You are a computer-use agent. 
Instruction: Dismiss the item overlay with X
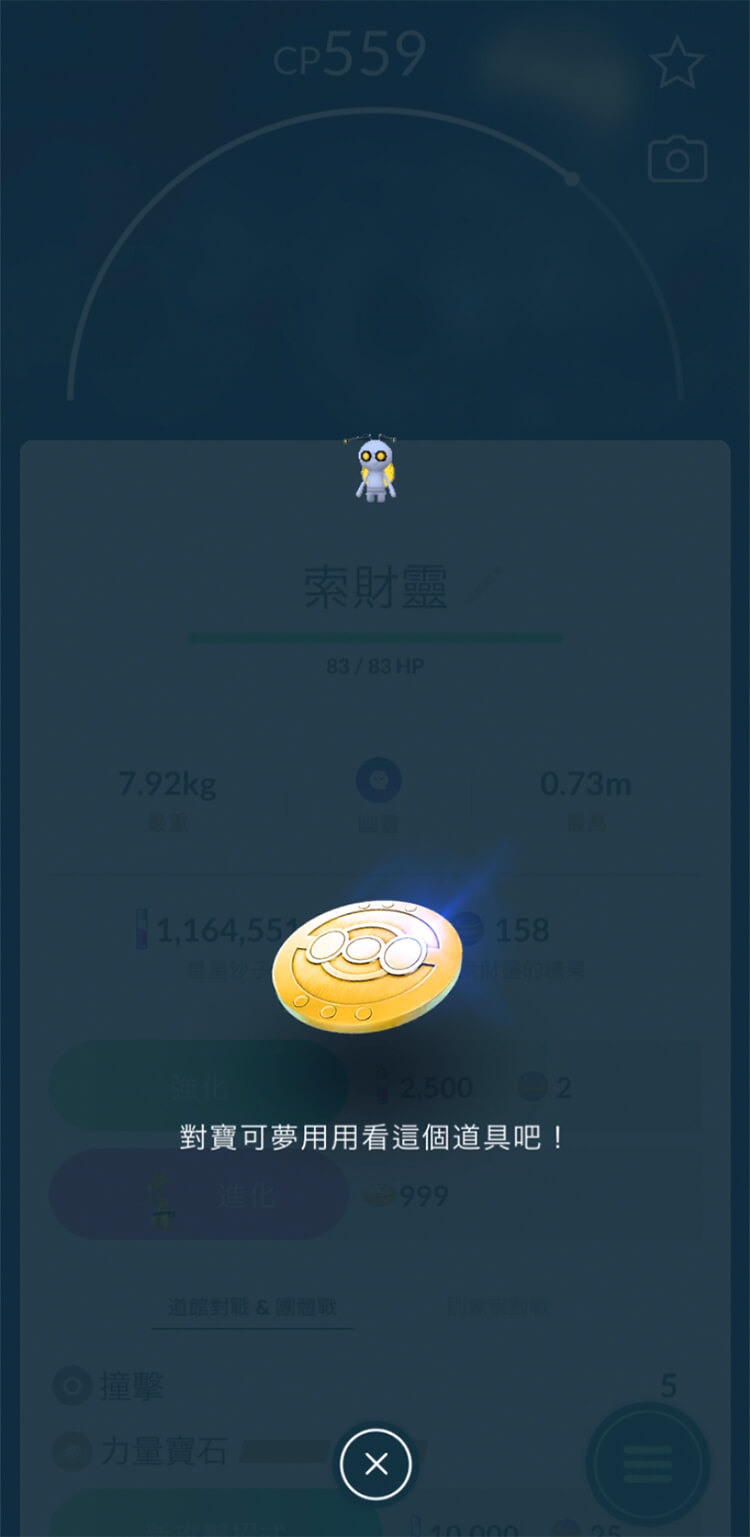[x=375, y=1465]
